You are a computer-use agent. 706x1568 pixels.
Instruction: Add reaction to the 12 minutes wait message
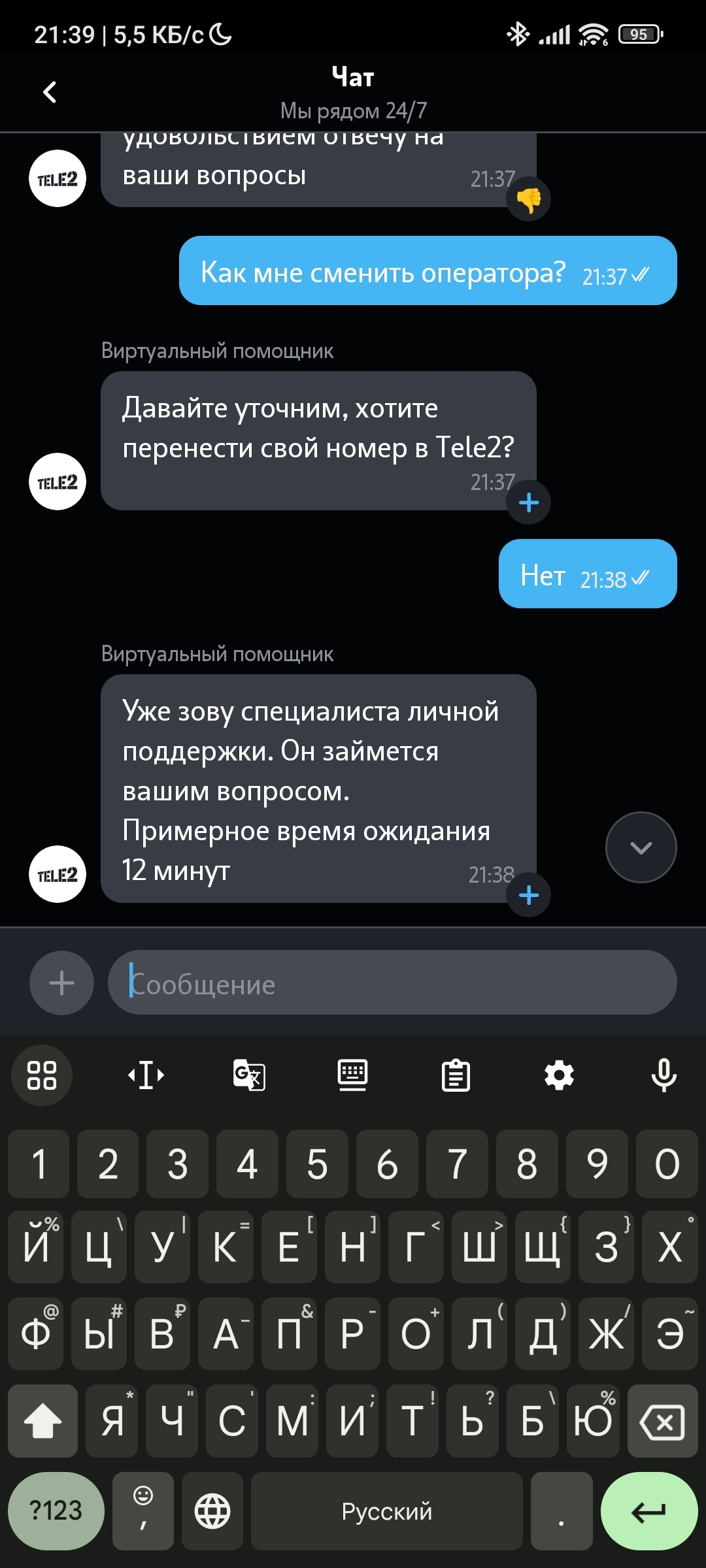[x=528, y=895]
